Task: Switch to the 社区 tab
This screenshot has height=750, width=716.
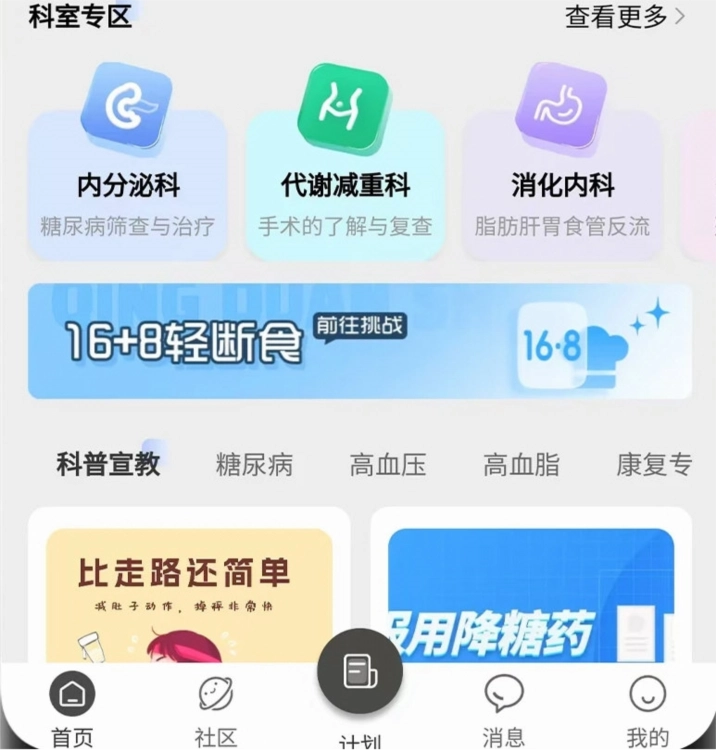Action: pyautogui.click(x=216, y=708)
